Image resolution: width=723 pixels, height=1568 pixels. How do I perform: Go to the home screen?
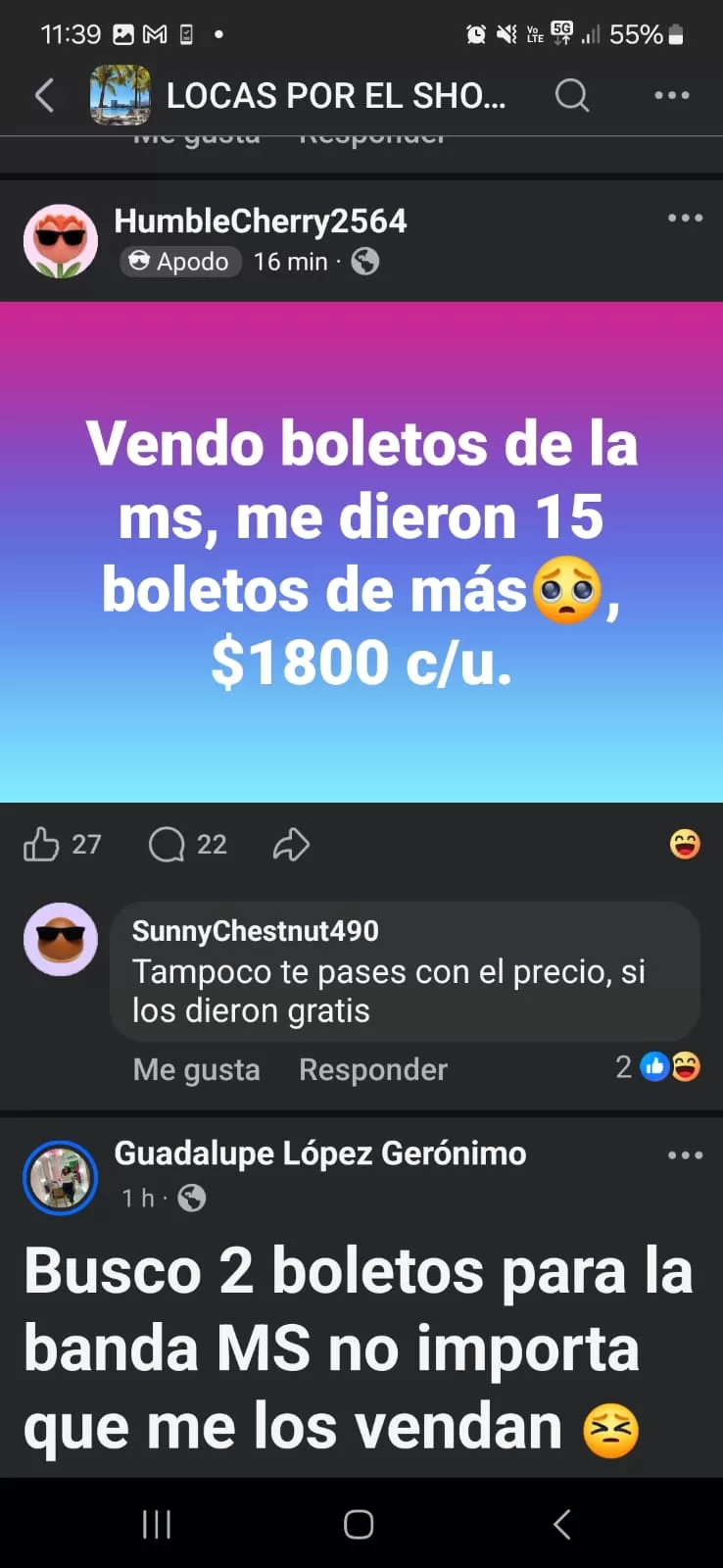click(359, 1524)
